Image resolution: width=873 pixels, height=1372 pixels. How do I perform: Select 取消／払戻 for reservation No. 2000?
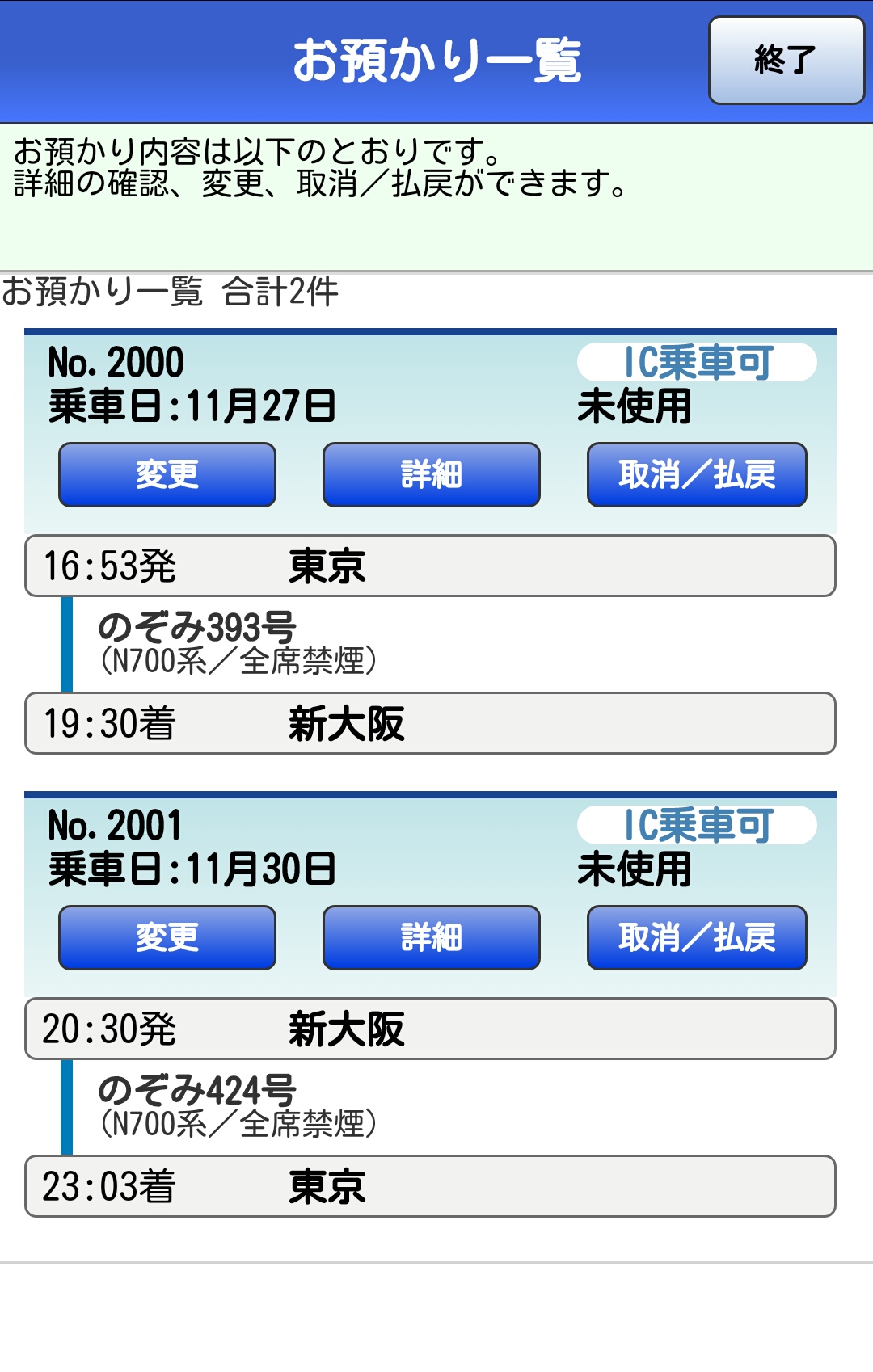click(x=696, y=474)
